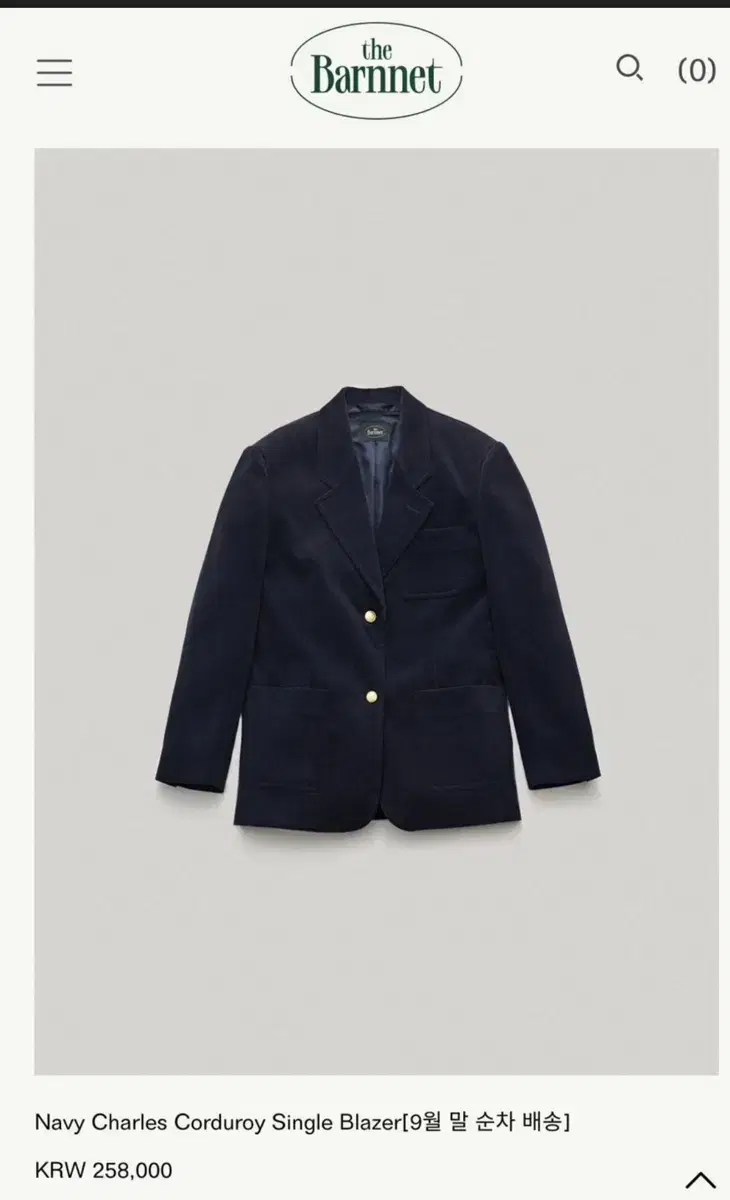
Task: Expand the main menu from the top-left corner
Action: pyautogui.click(x=55, y=72)
